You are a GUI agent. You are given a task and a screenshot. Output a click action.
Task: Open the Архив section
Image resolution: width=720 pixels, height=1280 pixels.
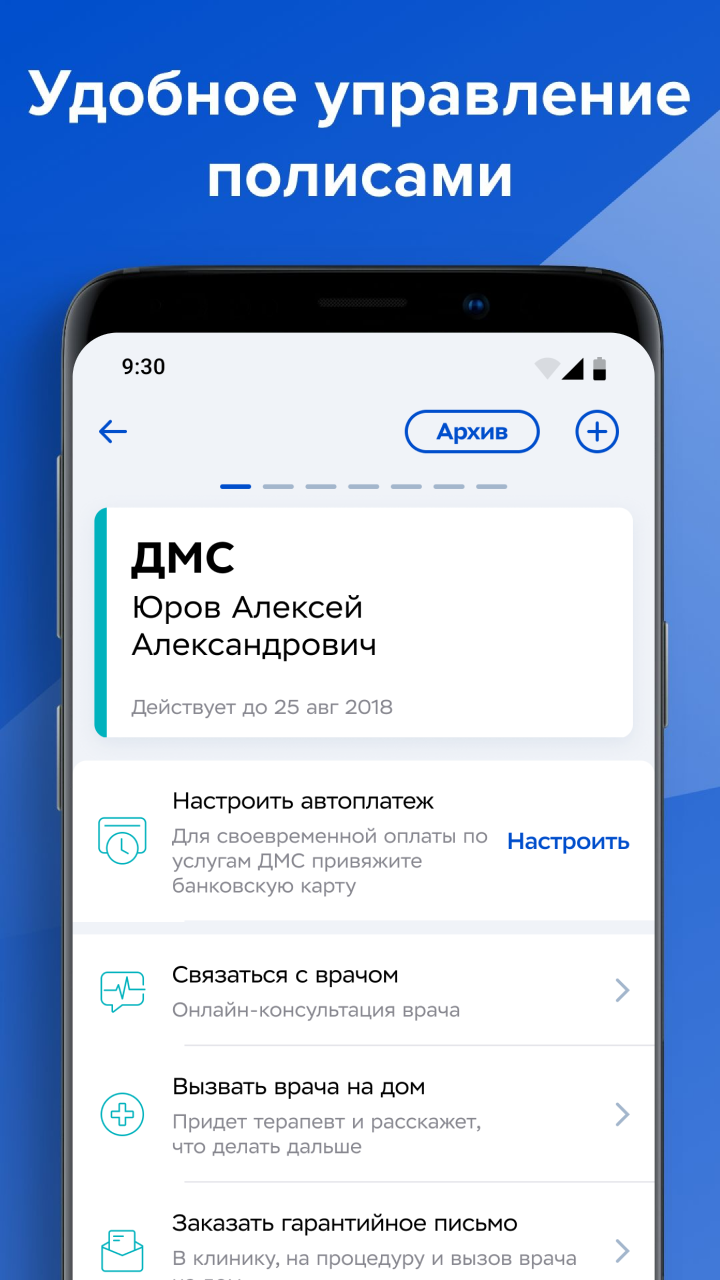click(471, 431)
